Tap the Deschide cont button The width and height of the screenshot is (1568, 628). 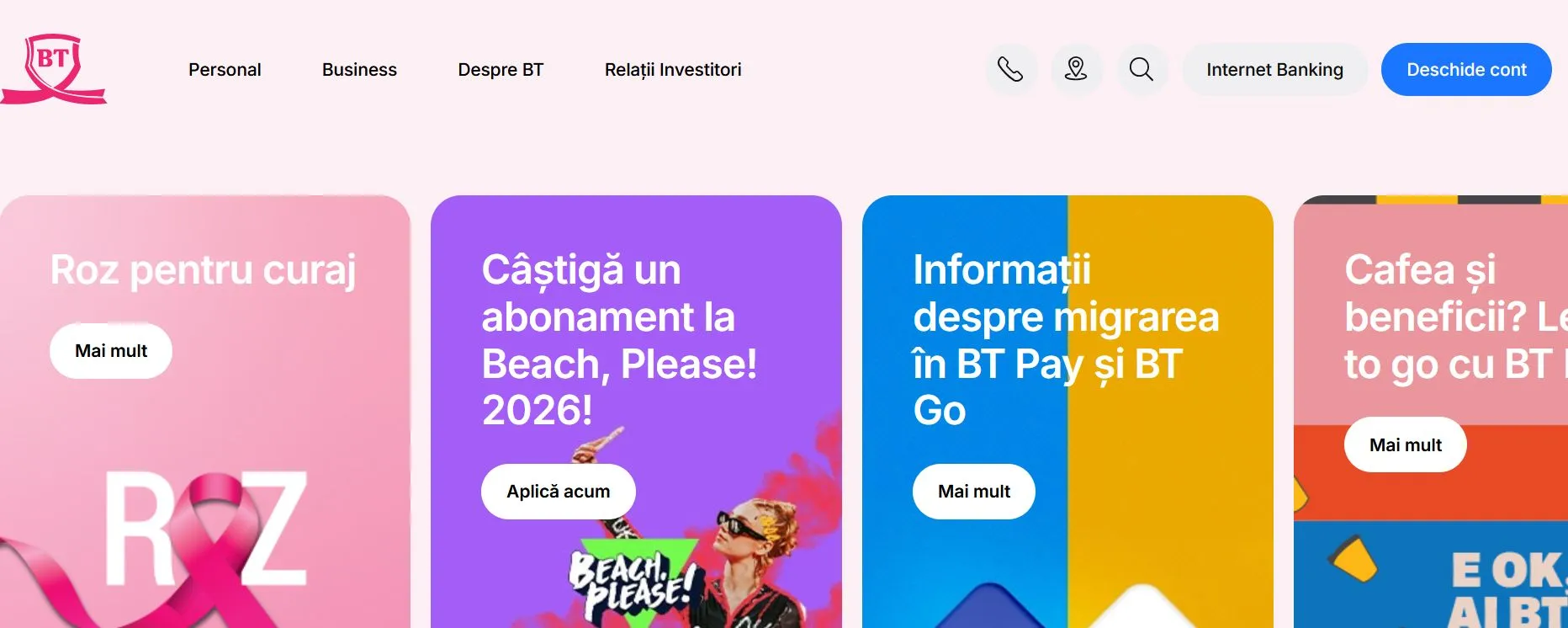coord(1466,70)
